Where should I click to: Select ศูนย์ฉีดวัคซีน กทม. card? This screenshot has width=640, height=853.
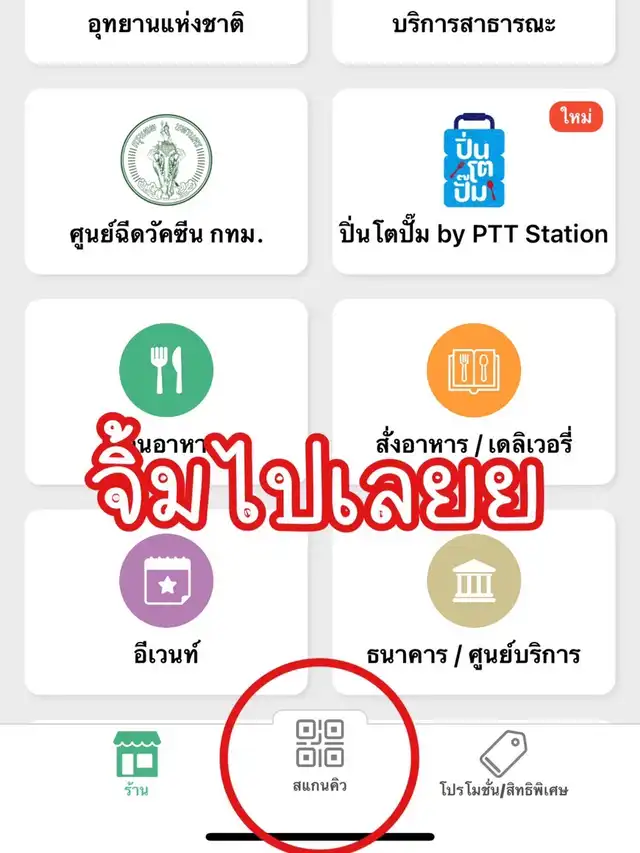point(166,182)
